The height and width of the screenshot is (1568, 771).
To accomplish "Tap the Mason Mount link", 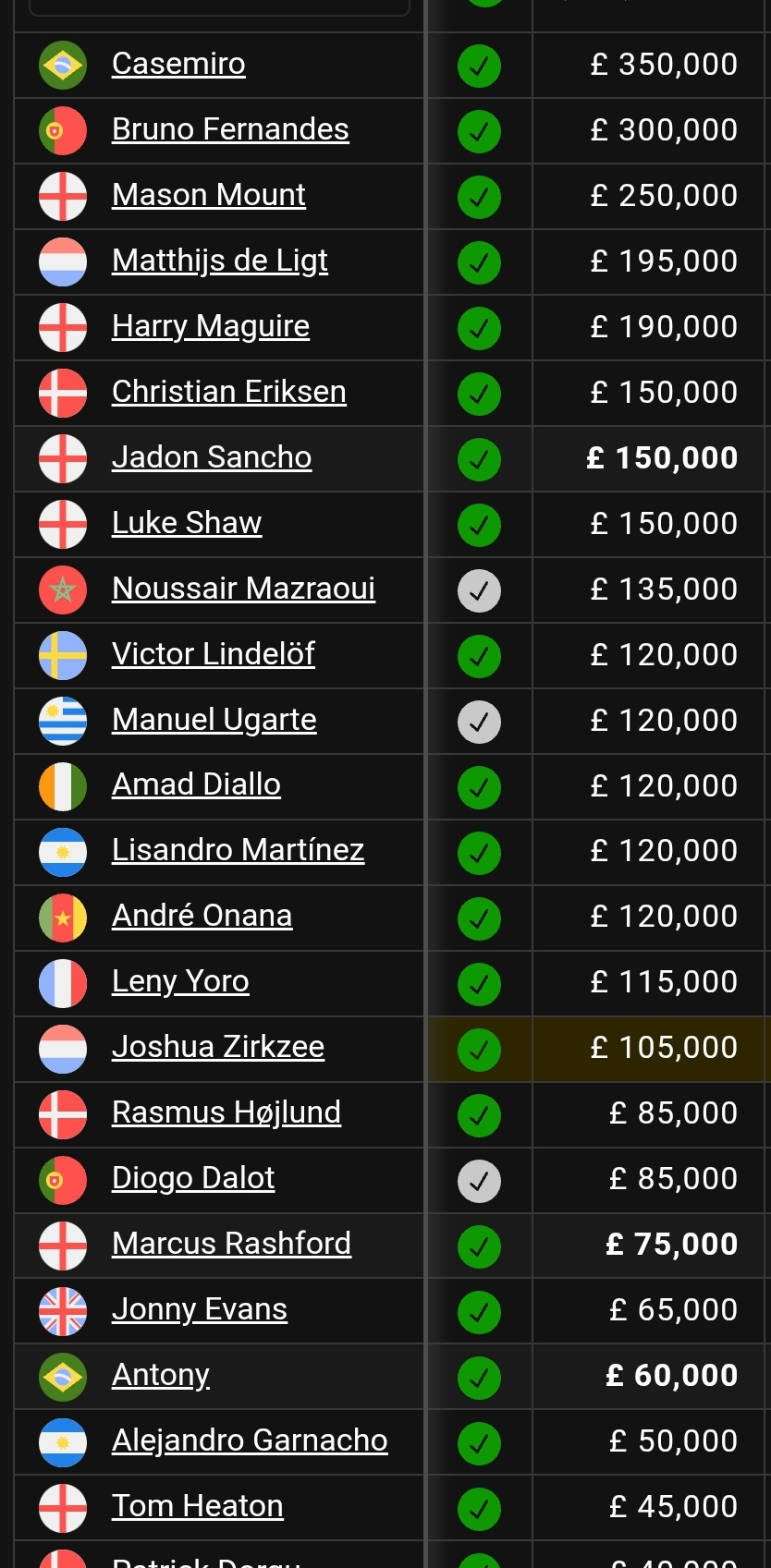I will click(x=209, y=195).
